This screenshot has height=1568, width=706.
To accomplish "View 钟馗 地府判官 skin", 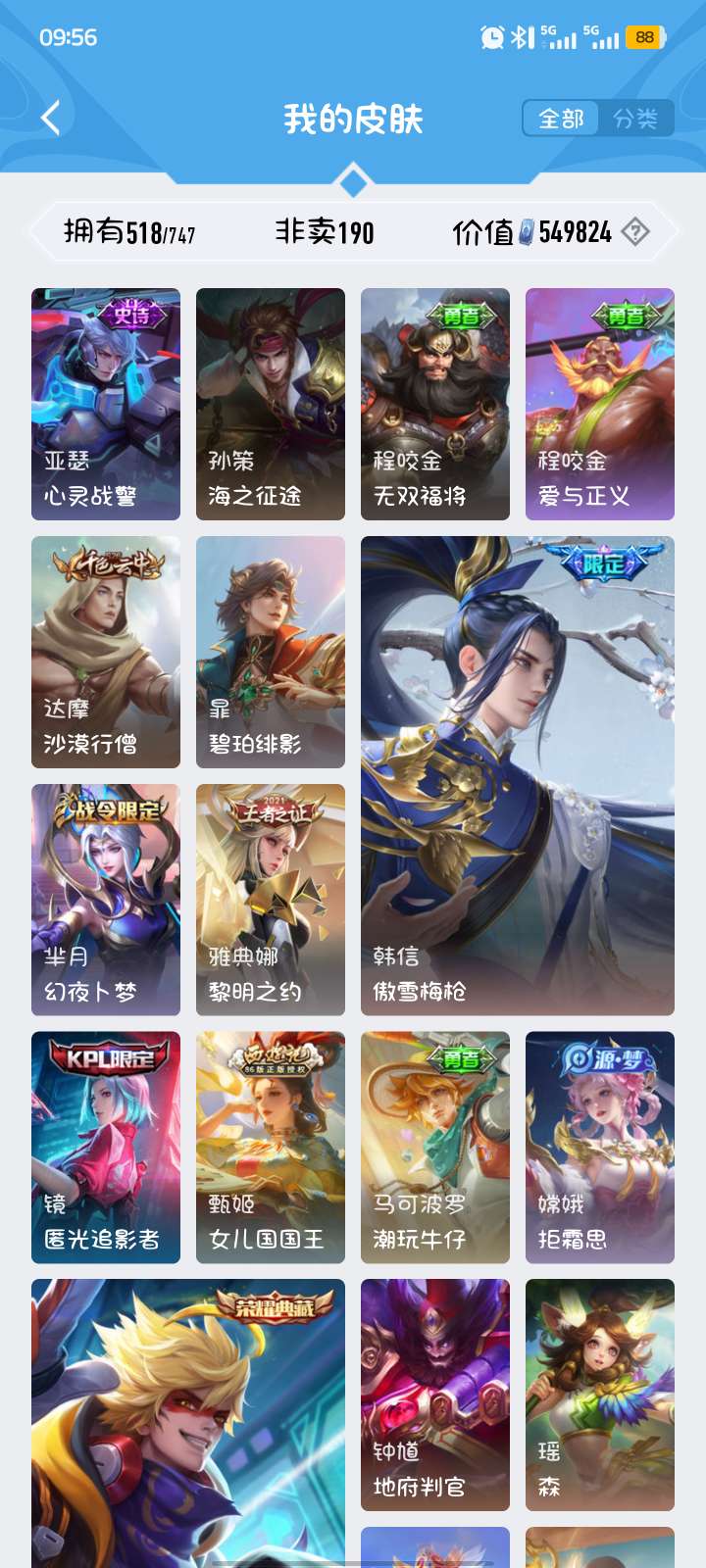I will pyautogui.click(x=435, y=1395).
